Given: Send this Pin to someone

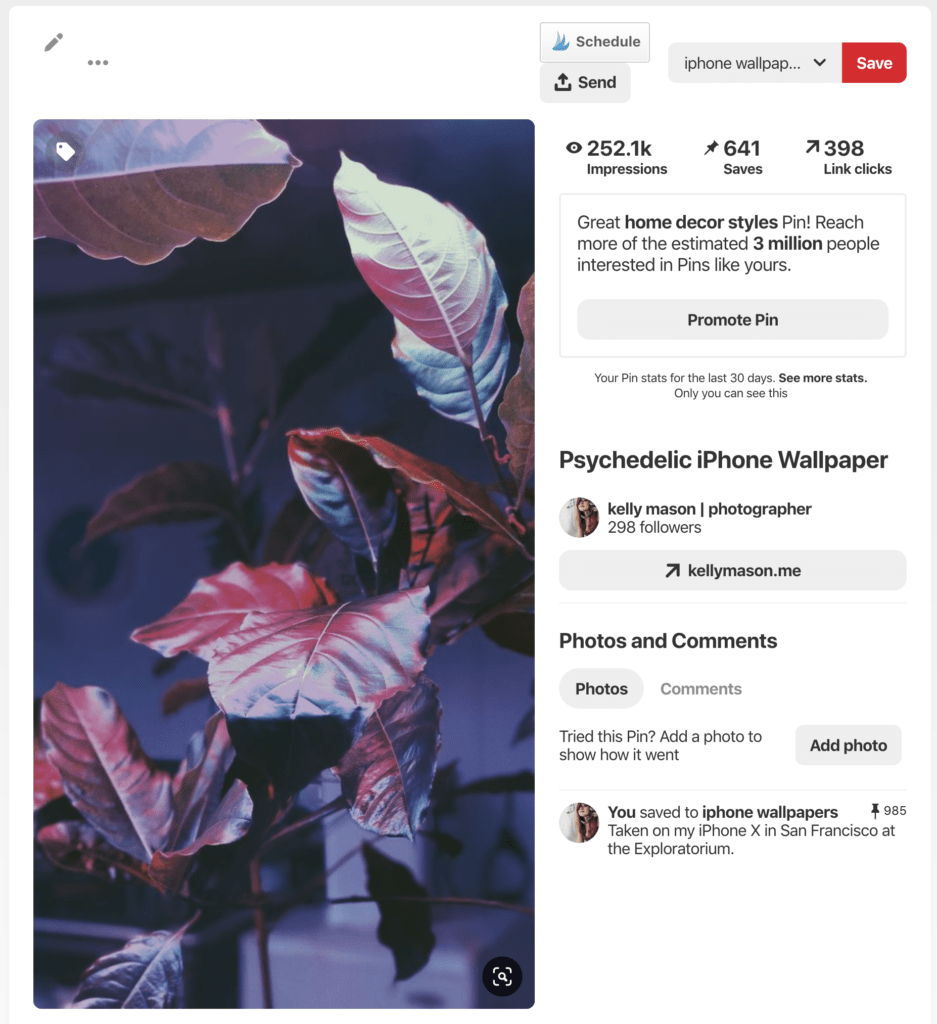Looking at the screenshot, I should (x=585, y=82).
